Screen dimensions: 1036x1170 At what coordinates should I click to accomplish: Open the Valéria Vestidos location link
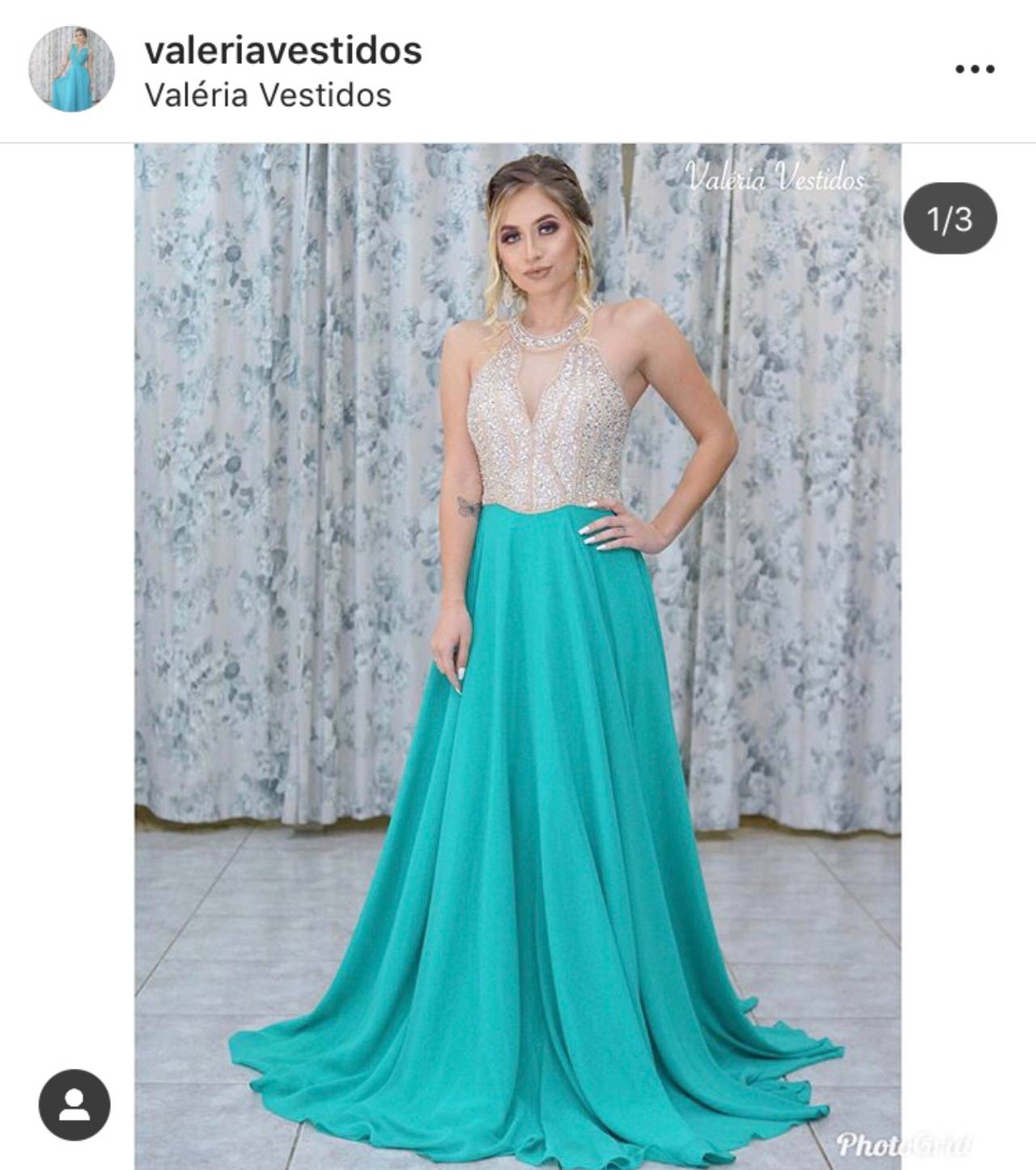pos(268,95)
